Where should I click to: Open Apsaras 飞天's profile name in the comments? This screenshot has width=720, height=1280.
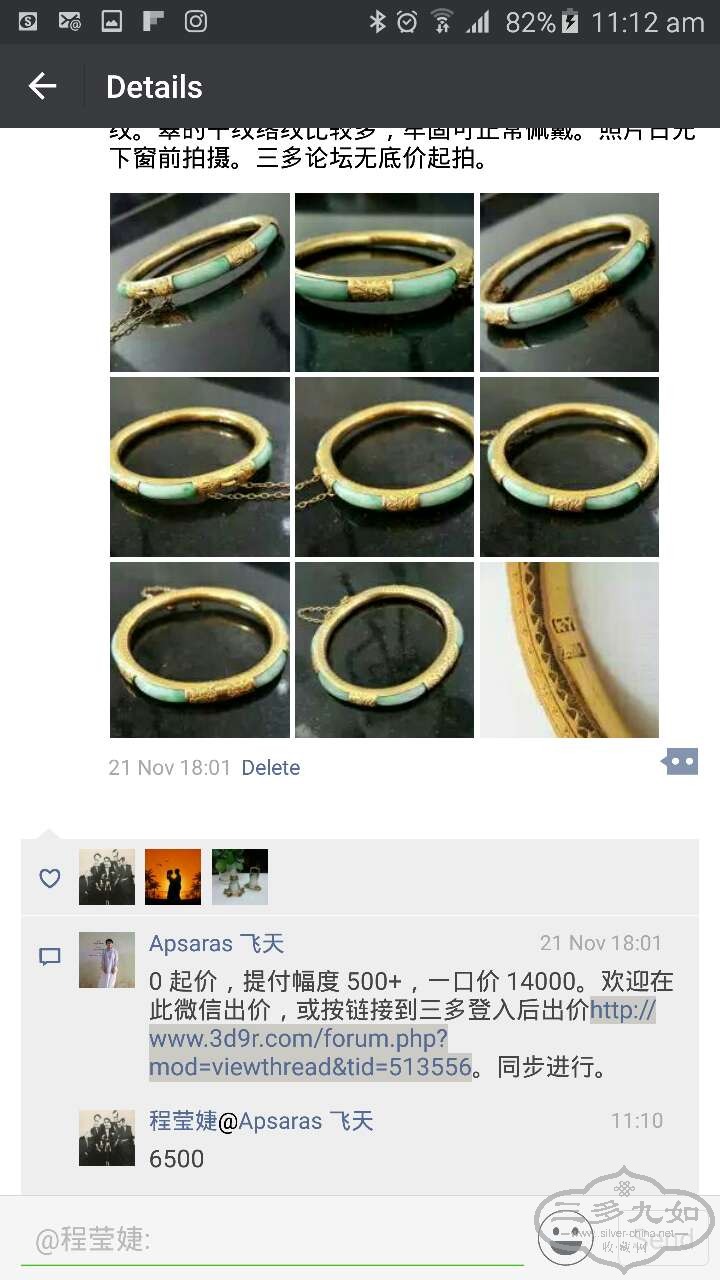216,943
